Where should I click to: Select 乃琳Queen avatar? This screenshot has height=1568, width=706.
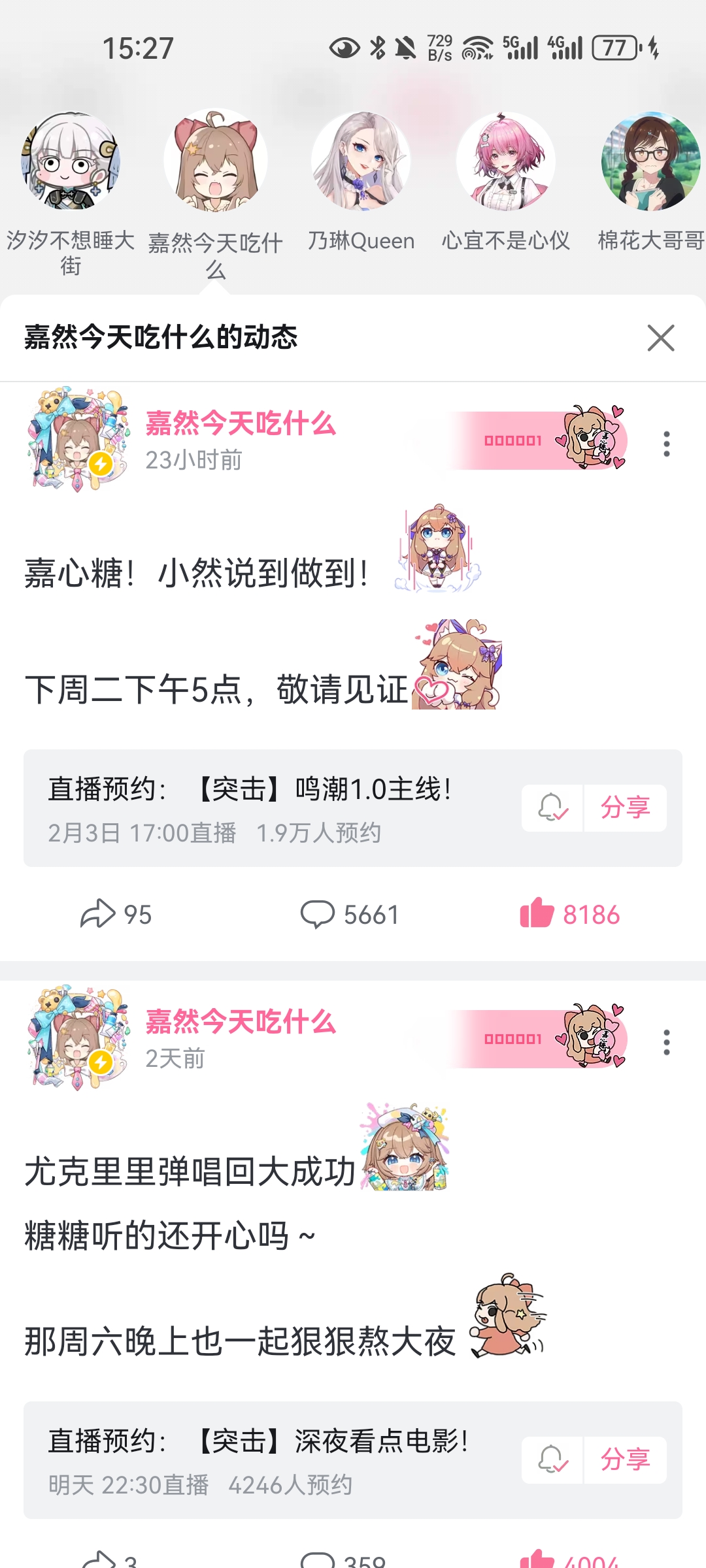point(361,161)
